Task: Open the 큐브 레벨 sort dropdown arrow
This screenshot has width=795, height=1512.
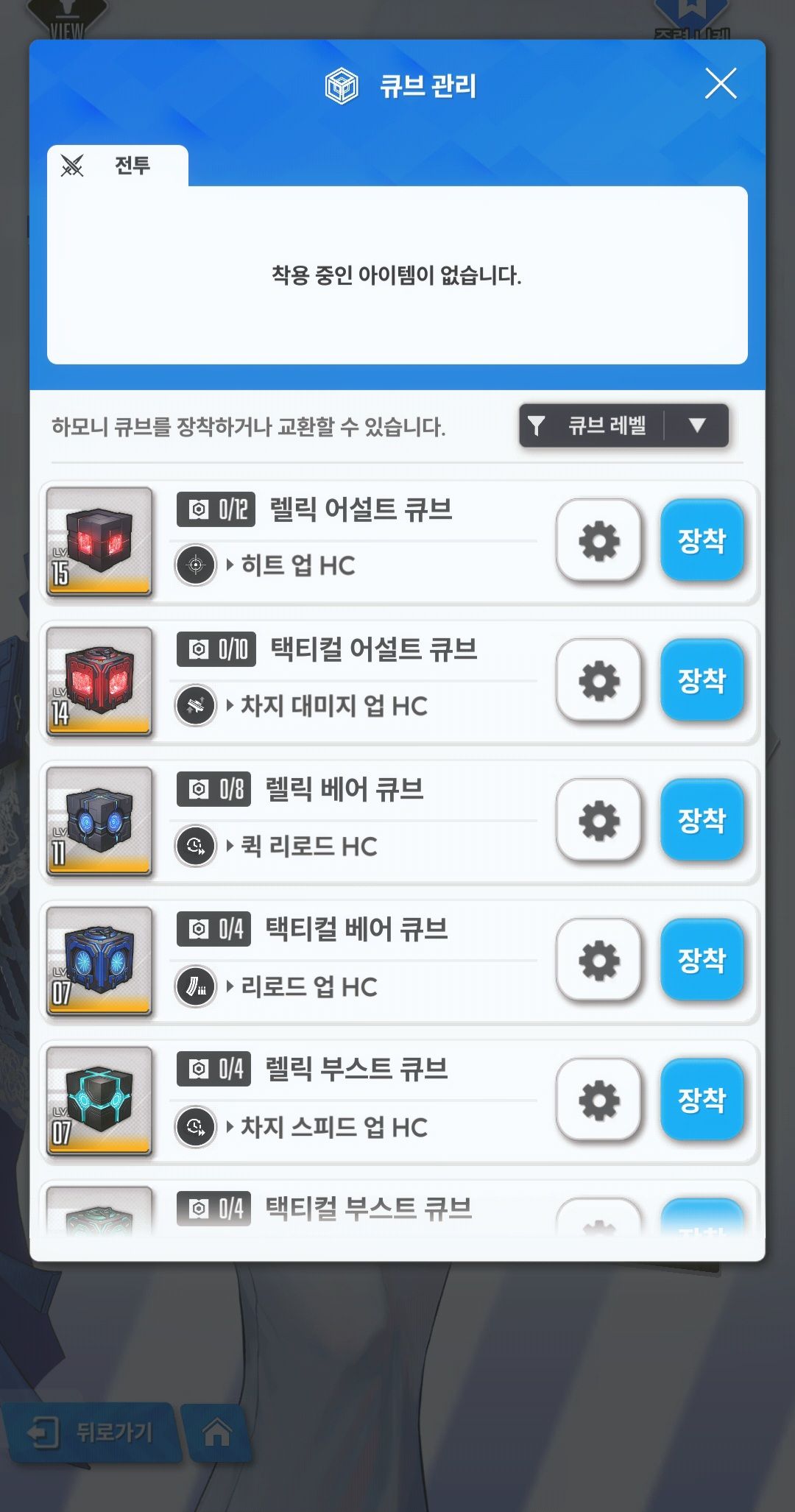Action: (x=699, y=425)
